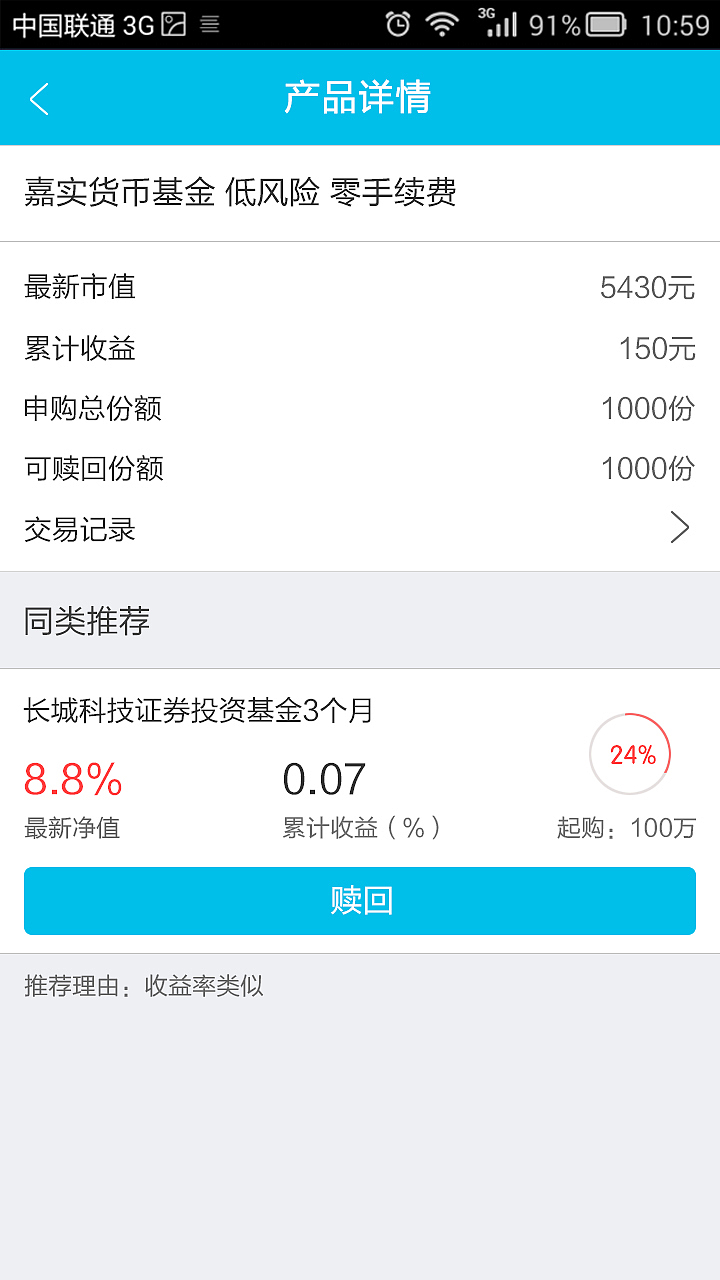The height and width of the screenshot is (1280, 720).
Task: Tap the 24% circular progress indicator
Action: click(x=629, y=753)
